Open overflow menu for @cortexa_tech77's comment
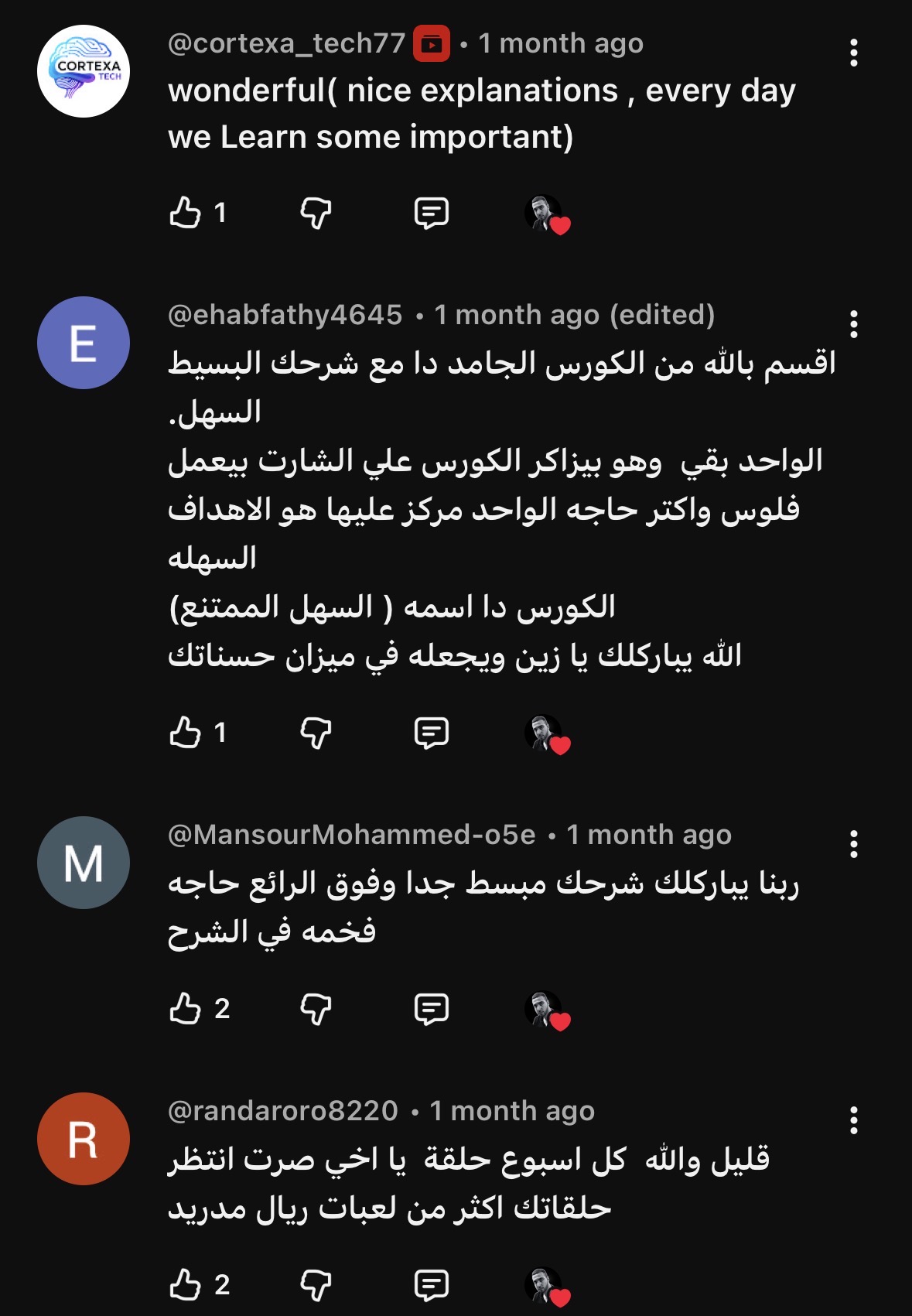 853,53
